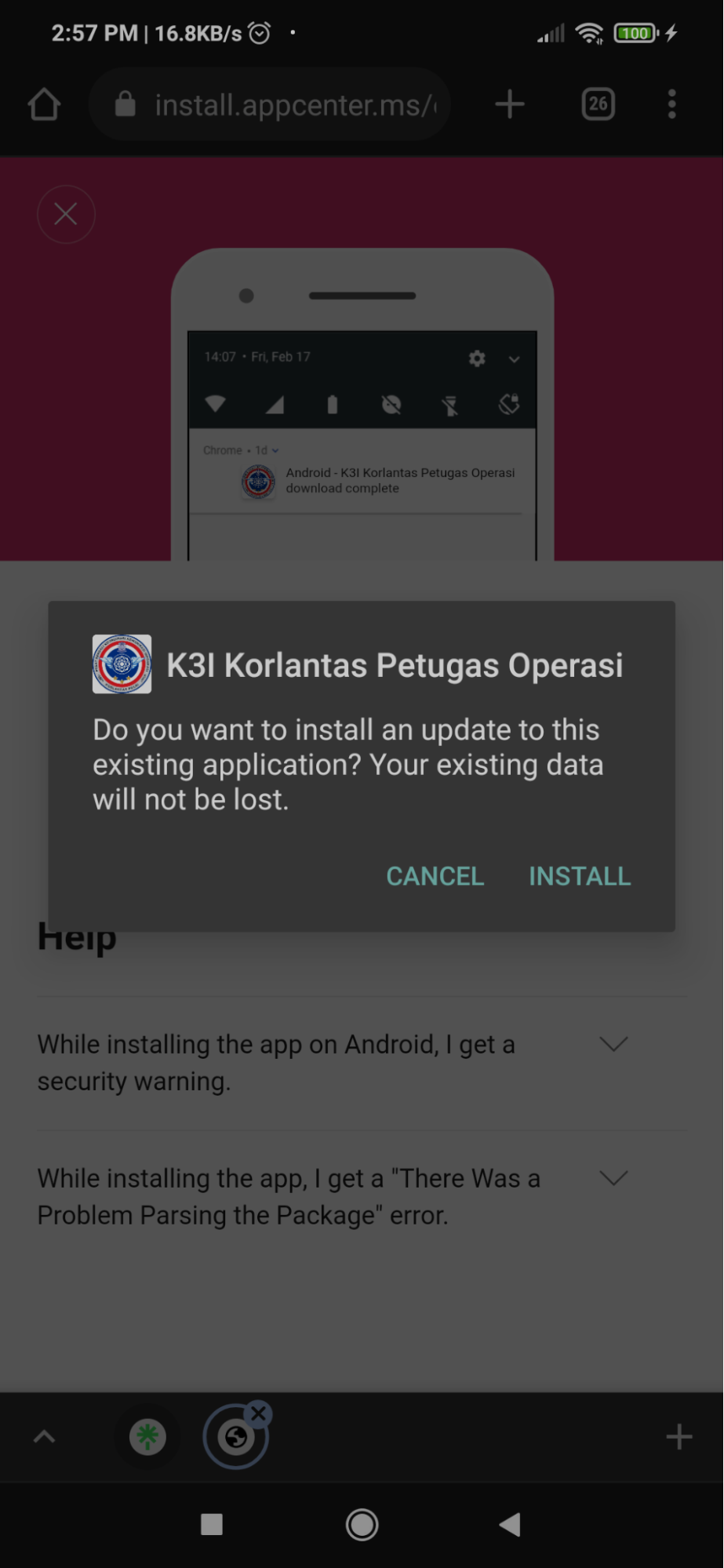Go to the browser home page
The height and width of the screenshot is (1568, 724).
tap(44, 104)
